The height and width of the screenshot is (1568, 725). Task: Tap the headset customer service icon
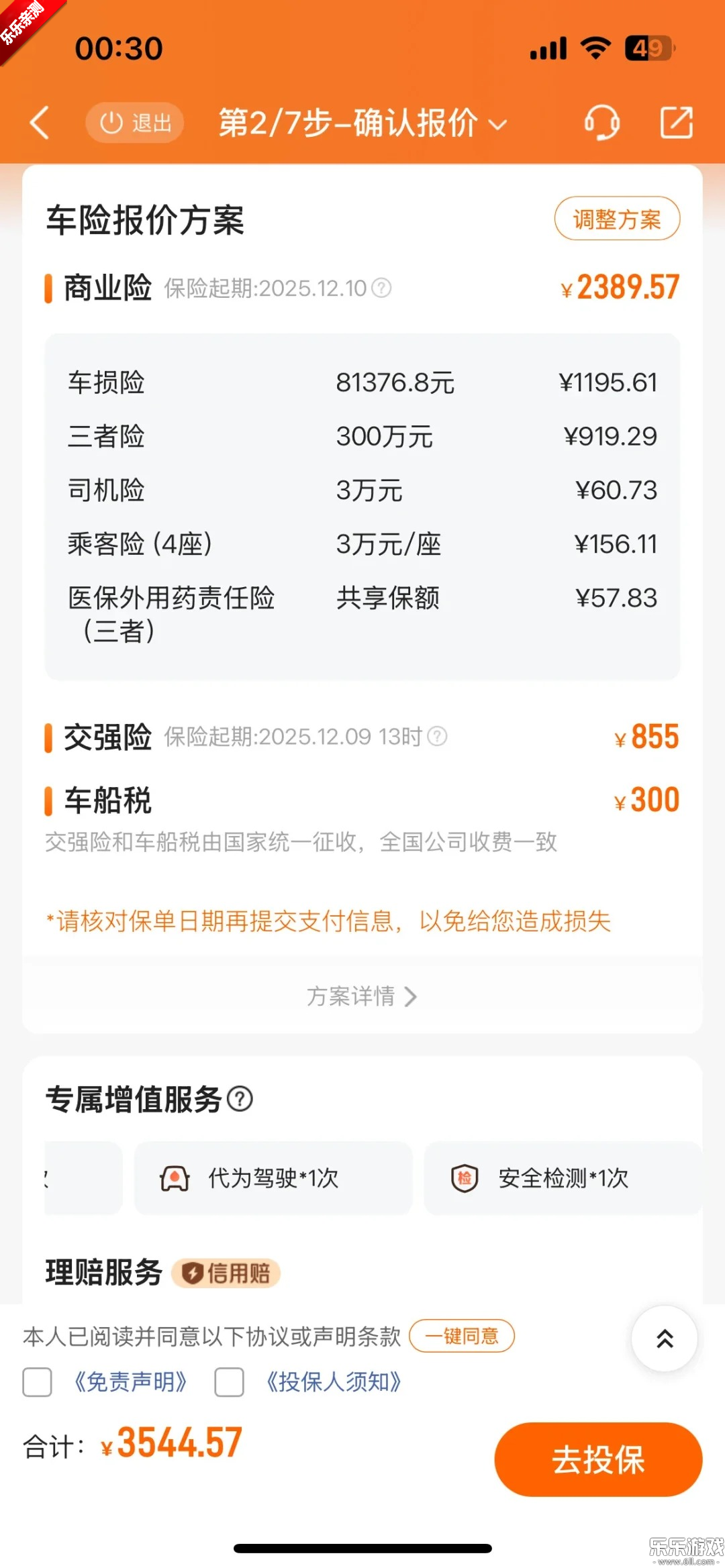pyautogui.click(x=602, y=123)
